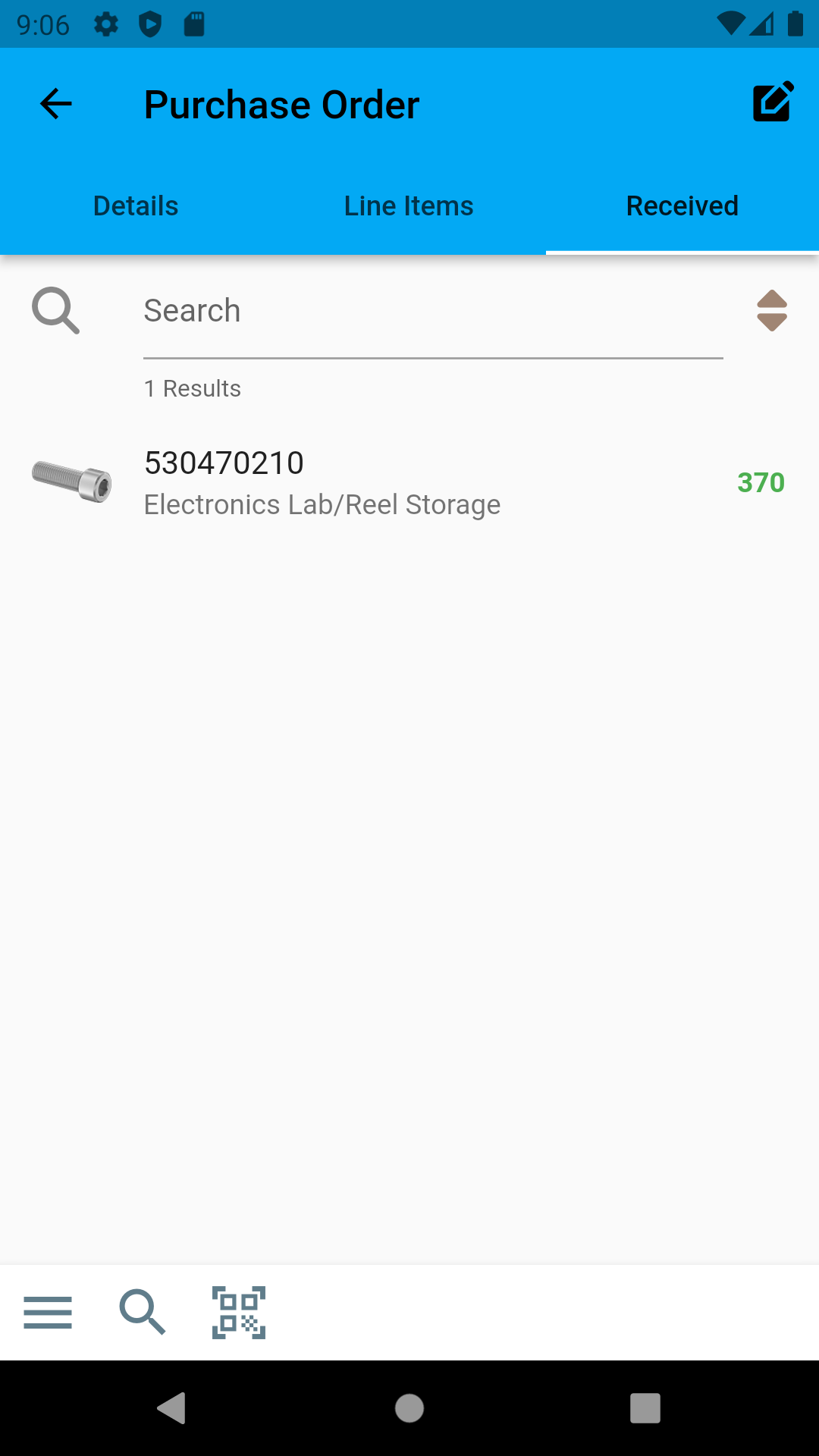Go back using the header arrow
This screenshot has height=1456, width=819.
tap(56, 104)
